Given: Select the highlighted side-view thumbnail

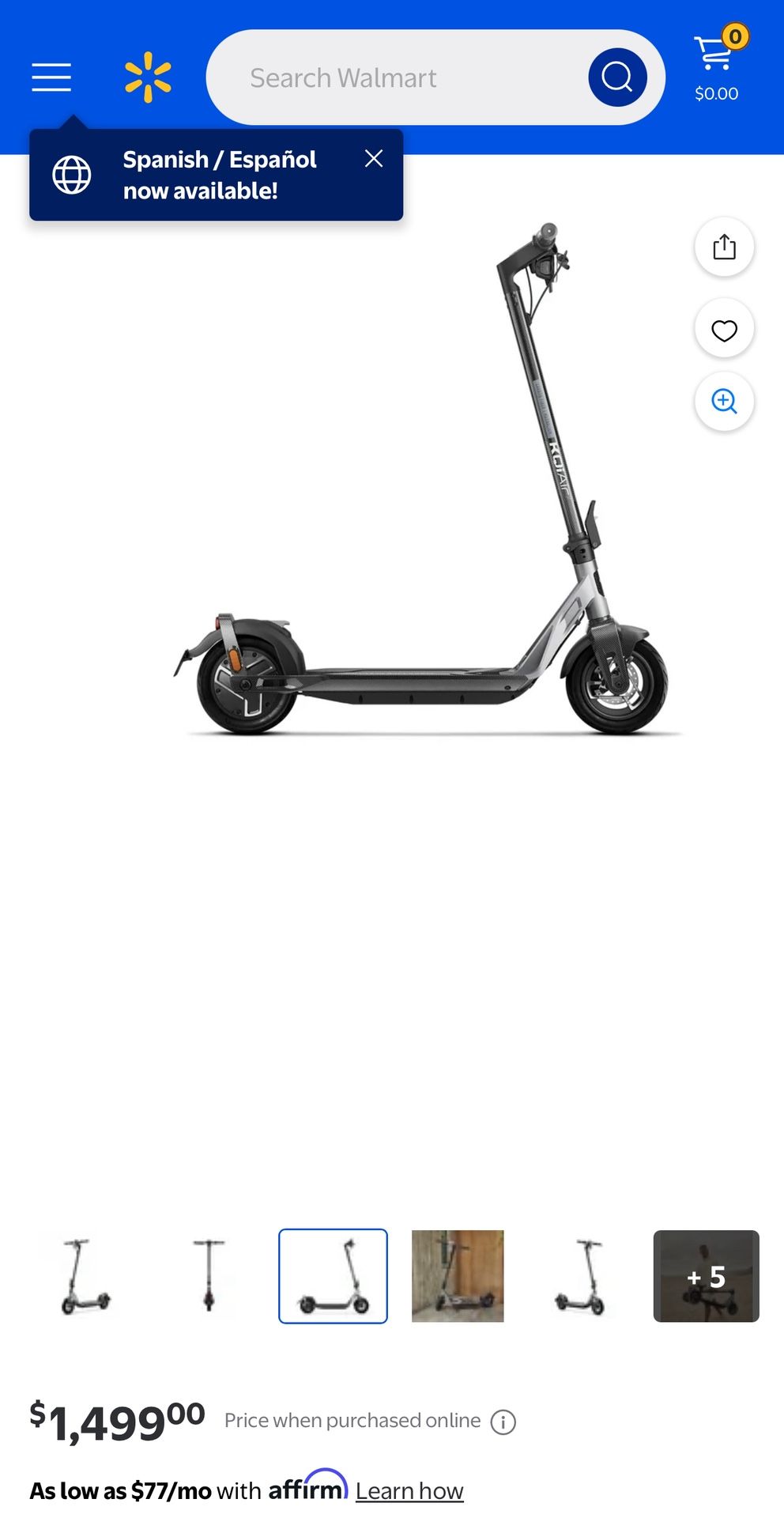Looking at the screenshot, I should 333,1276.
